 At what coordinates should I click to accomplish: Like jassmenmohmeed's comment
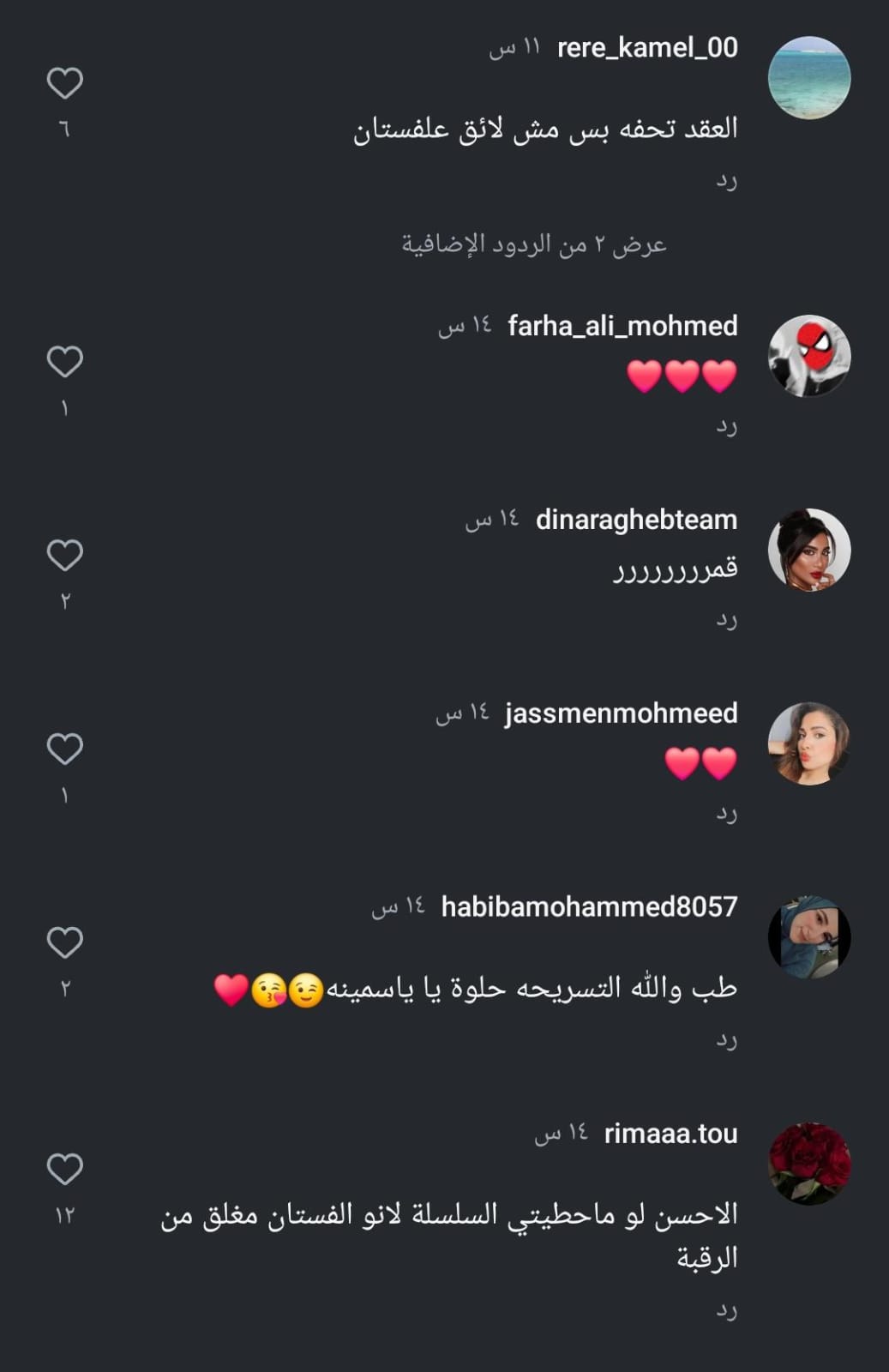(x=64, y=749)
